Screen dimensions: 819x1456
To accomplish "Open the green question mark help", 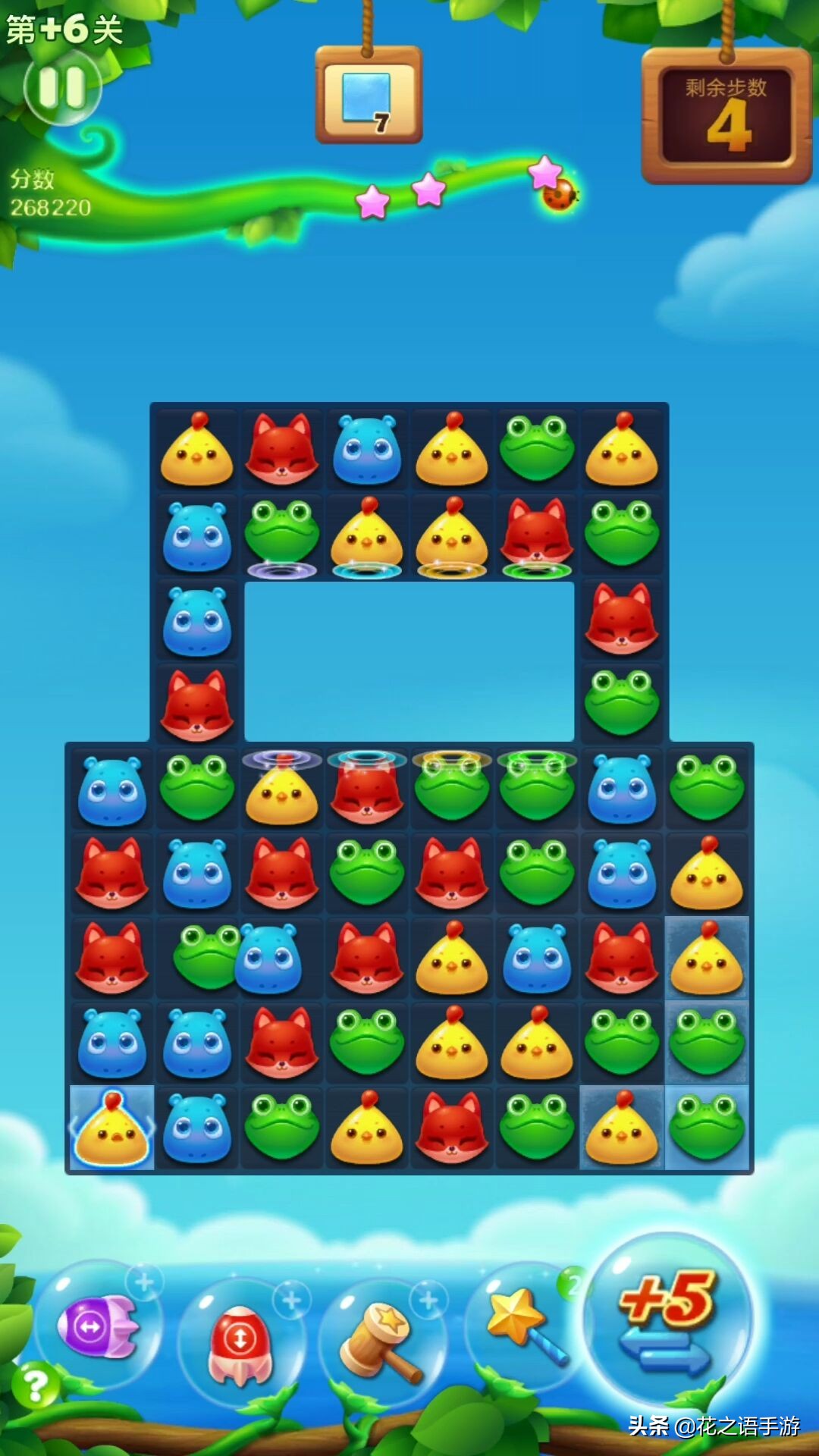I will (34, 1385).
